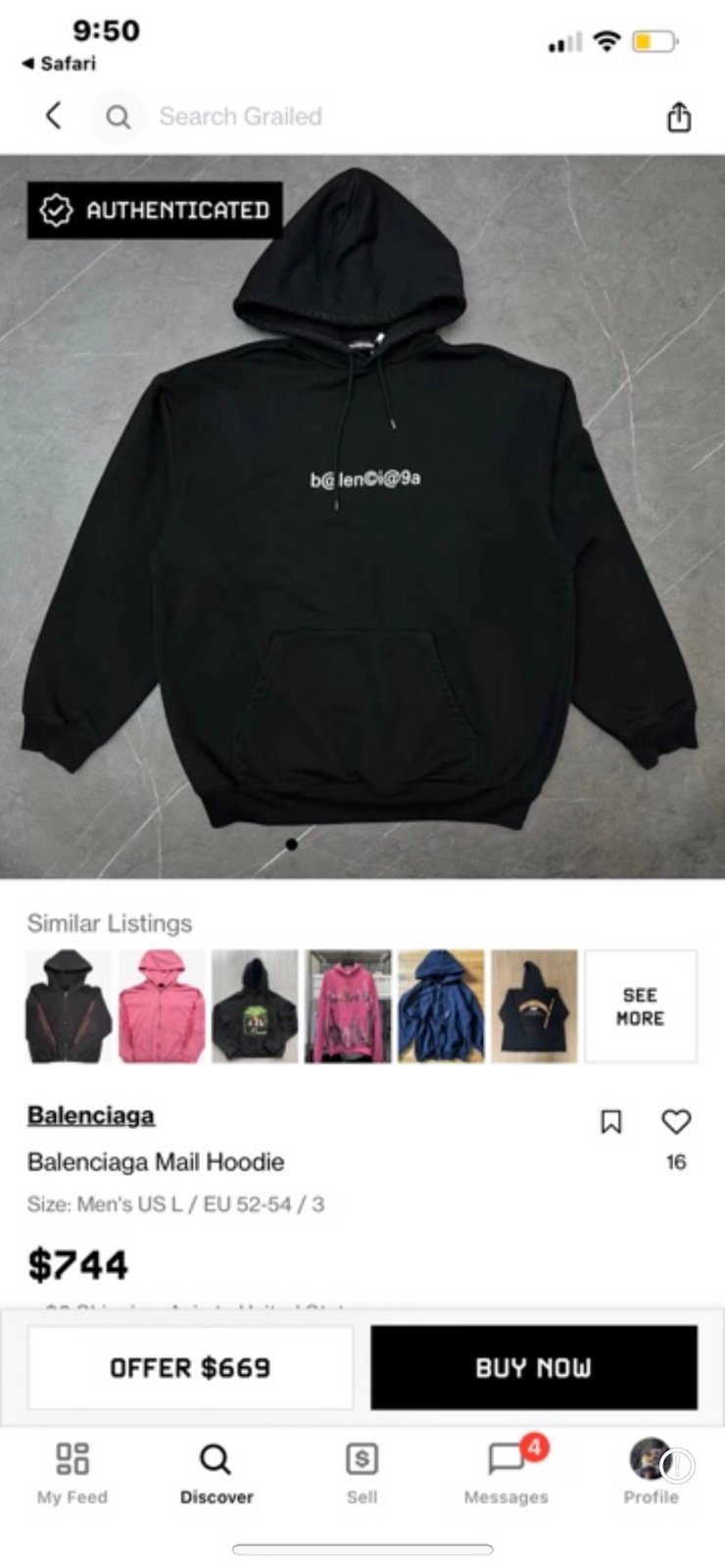Open the pink zip hoodie similar listing
Viewport: 725px width, 1568px height.
coord(163,1005)
